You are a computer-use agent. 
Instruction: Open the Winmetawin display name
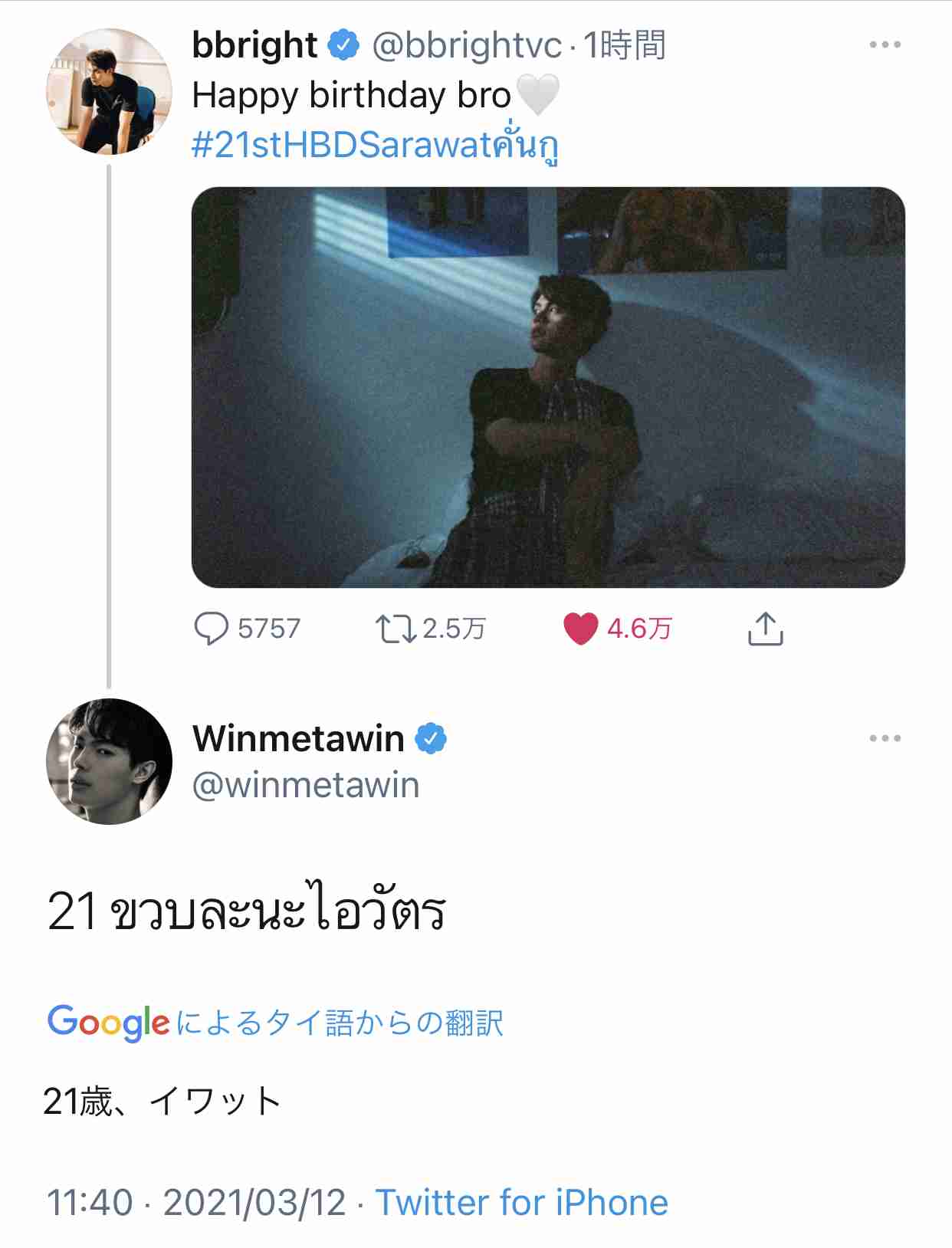pos(298,738)
